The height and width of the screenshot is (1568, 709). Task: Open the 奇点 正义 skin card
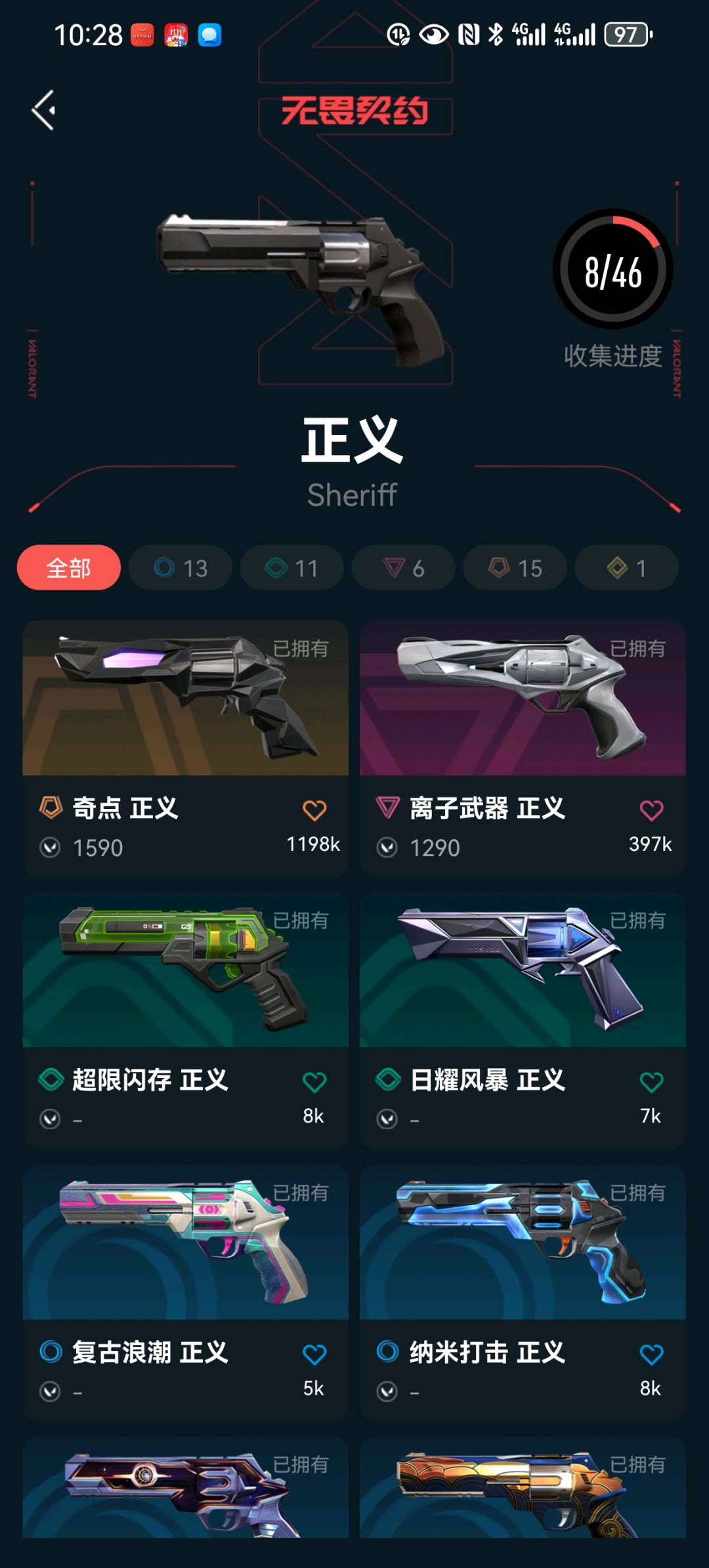click(x=186, y=749)
